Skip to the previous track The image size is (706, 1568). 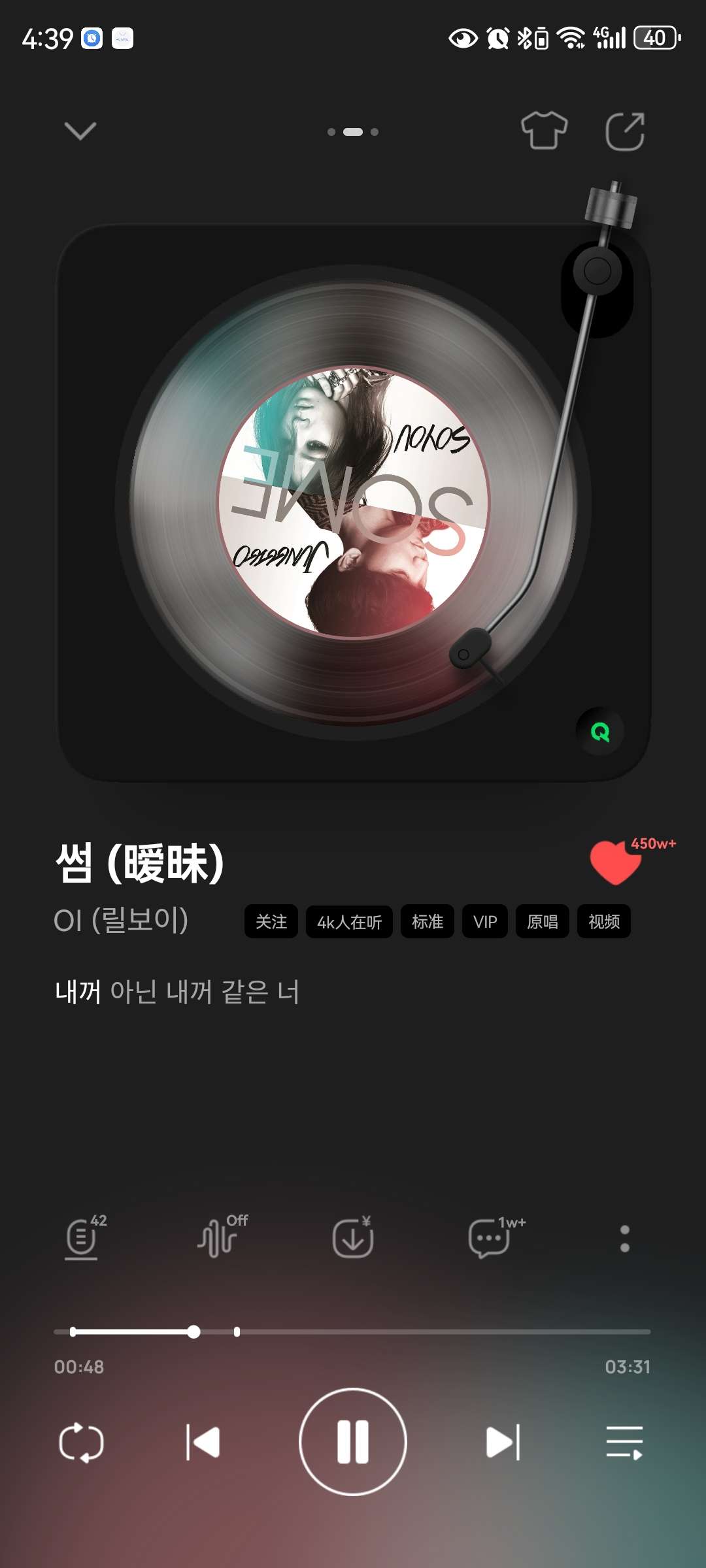(203, 1442)
